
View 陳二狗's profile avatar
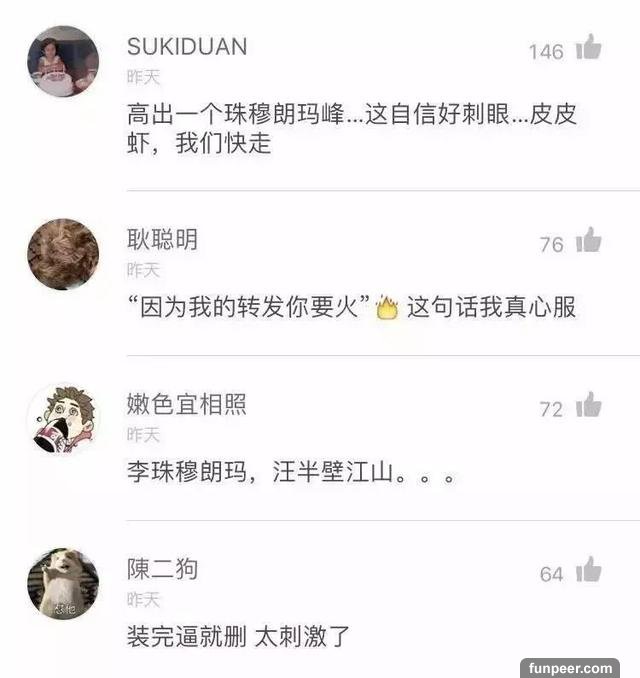tap(63, 583)
